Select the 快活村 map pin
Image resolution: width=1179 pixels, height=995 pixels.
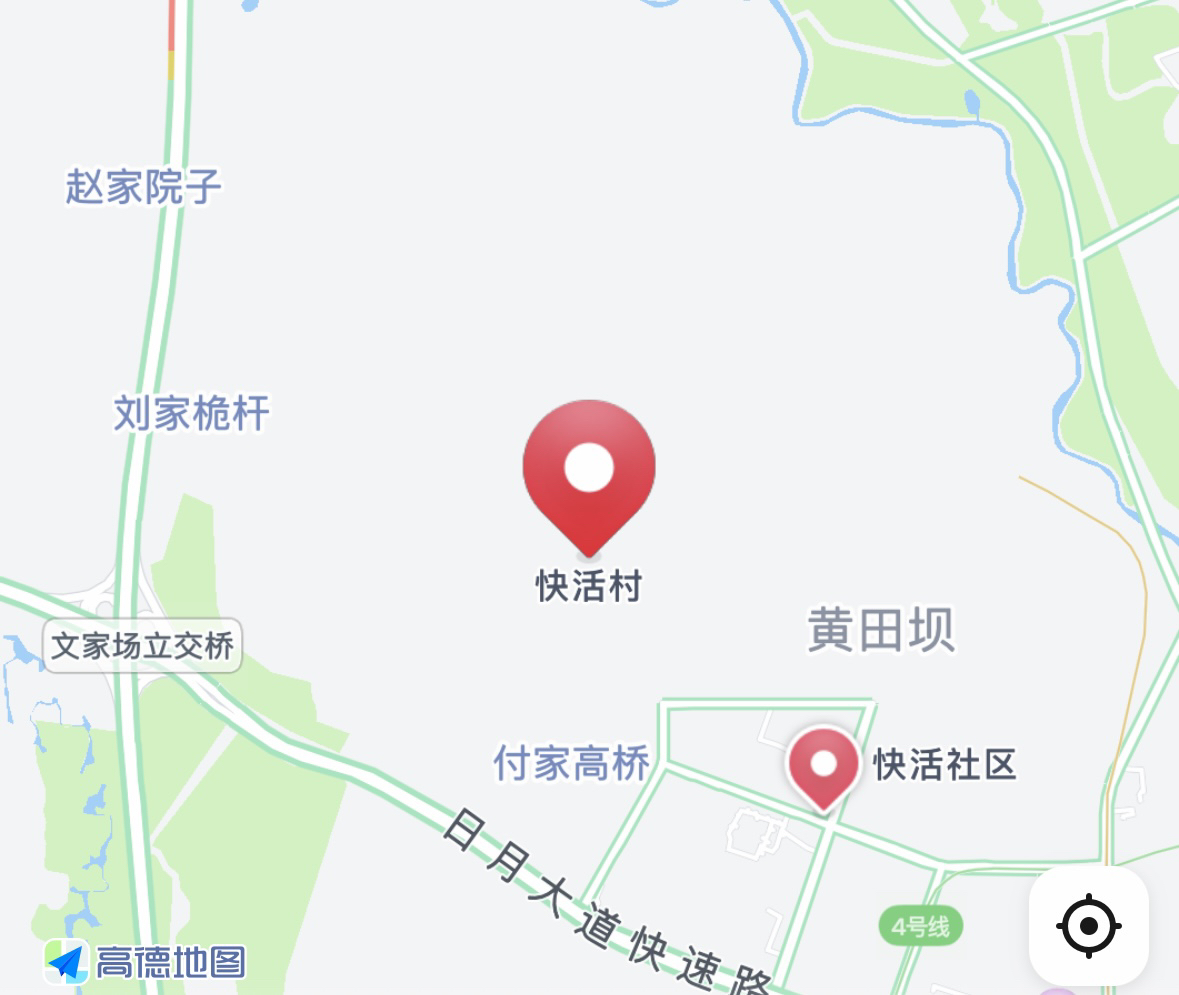pyautogui.click(x=589, y=472)
